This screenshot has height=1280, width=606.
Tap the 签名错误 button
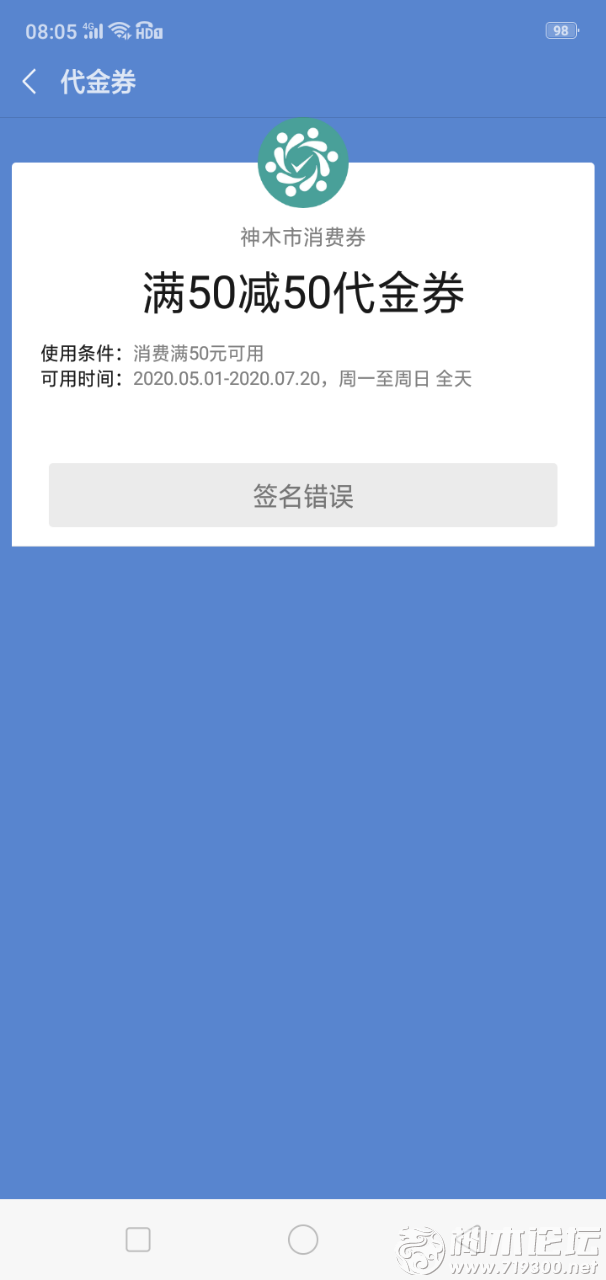pos(303,495)
